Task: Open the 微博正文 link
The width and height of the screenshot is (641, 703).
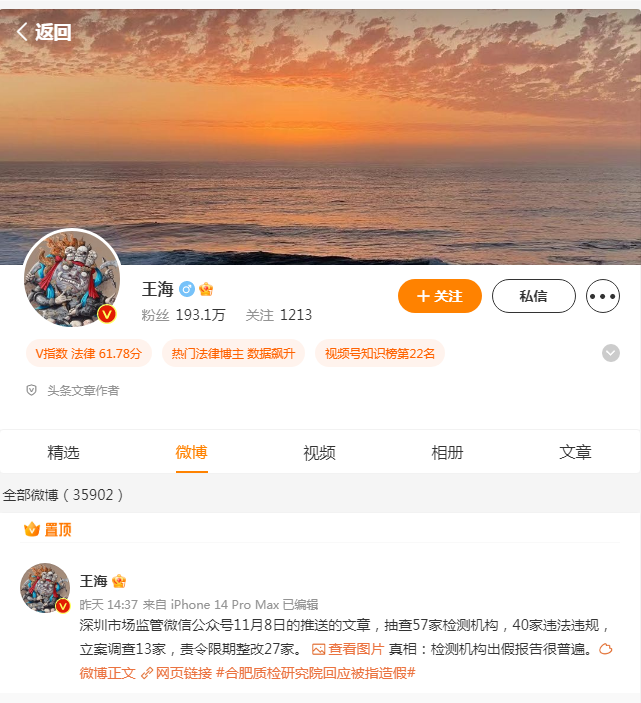Action: click(107, 673)
